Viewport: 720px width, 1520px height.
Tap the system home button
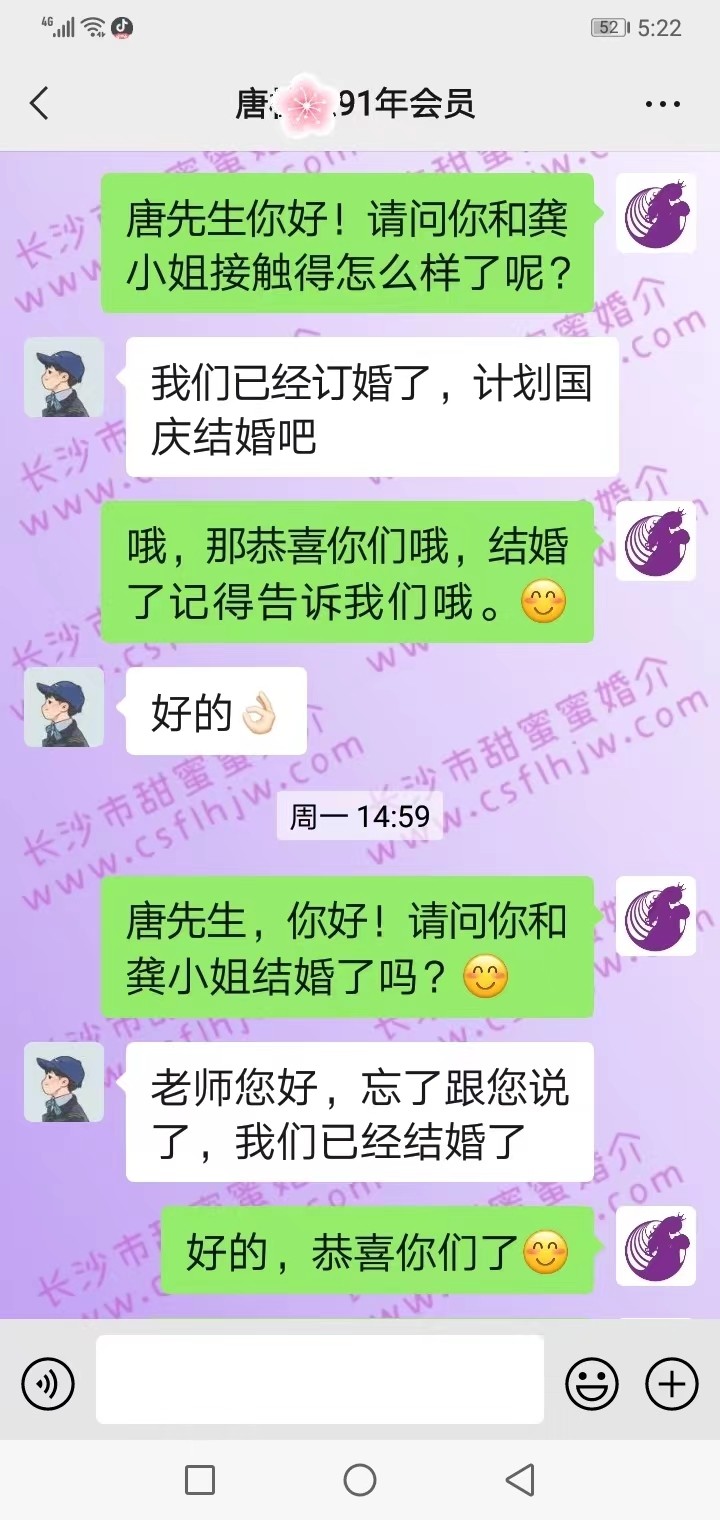(360, 1480)
